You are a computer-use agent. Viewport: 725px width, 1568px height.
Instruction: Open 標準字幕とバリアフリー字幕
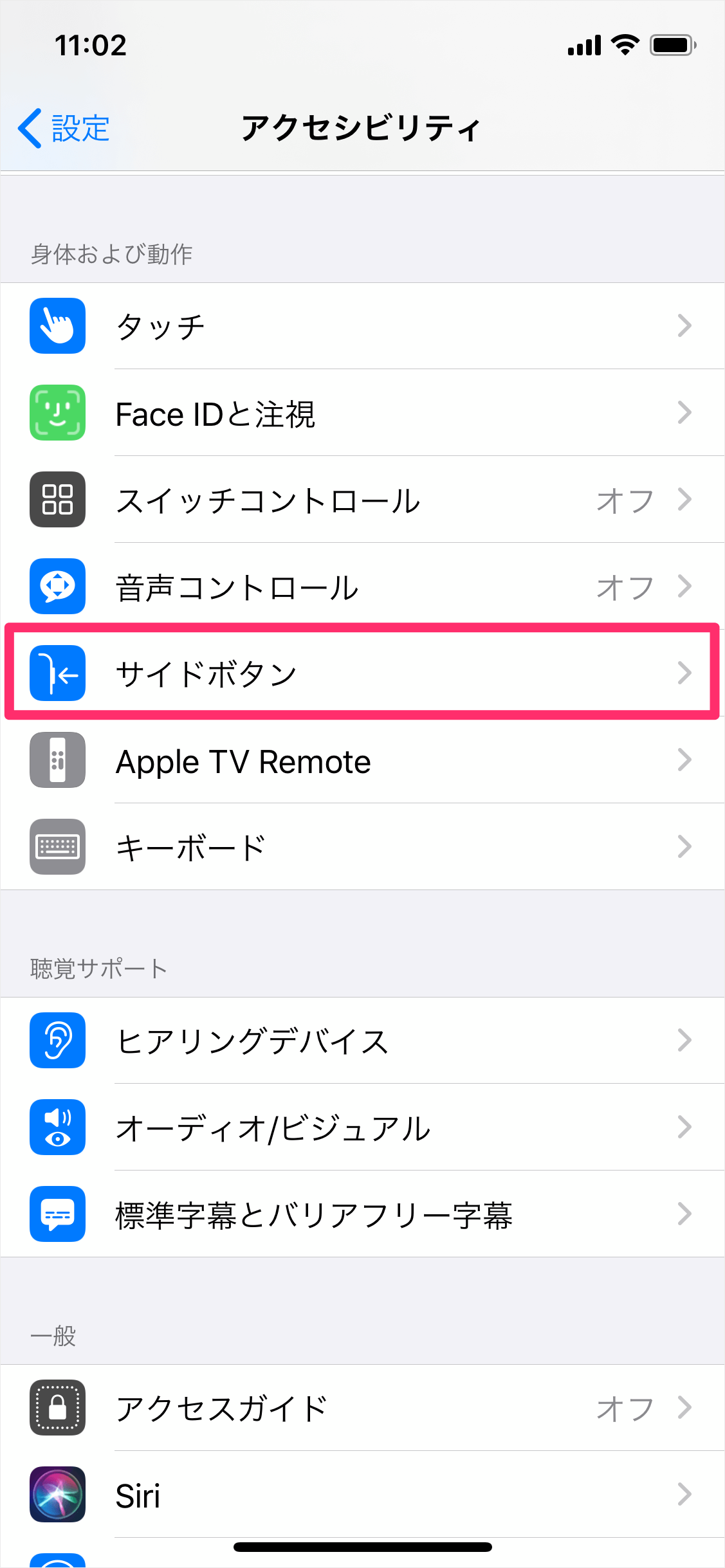click(362, 1214)
